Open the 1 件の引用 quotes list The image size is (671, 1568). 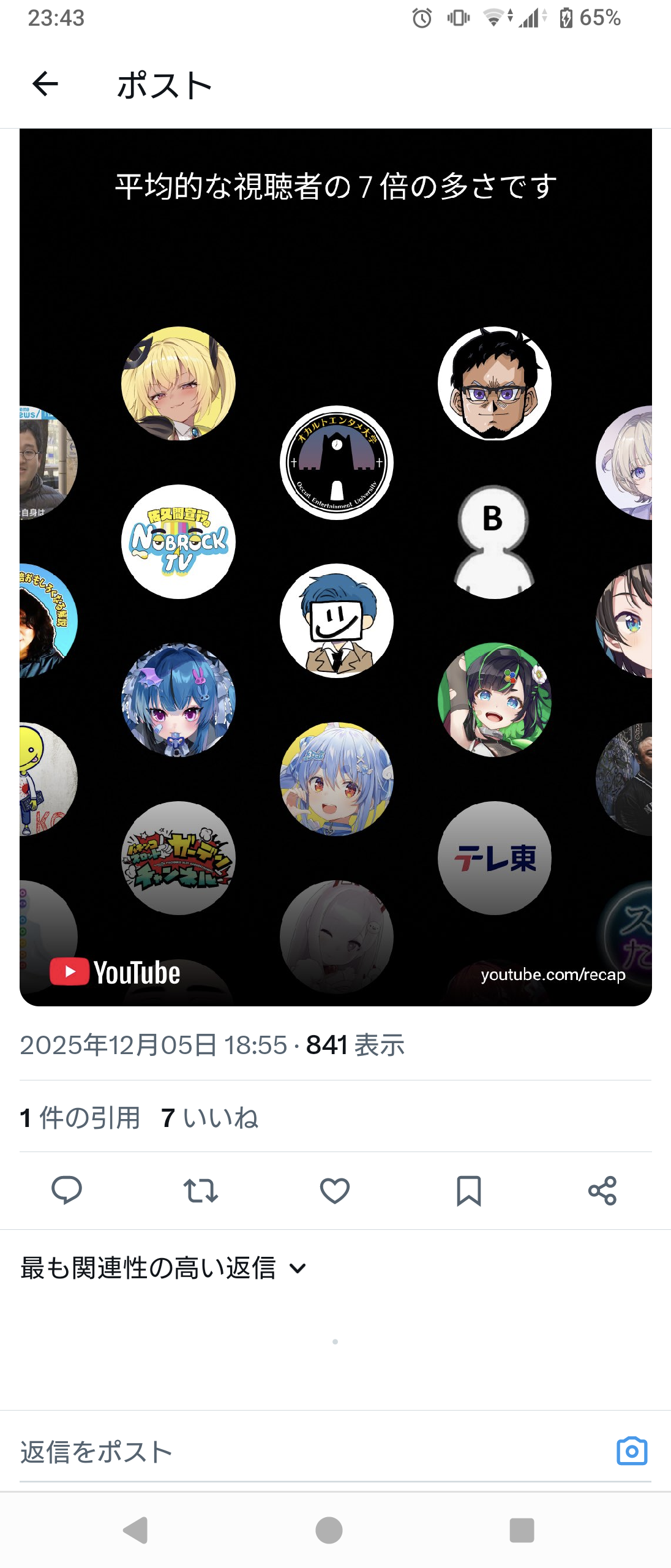coord(80,1118)
